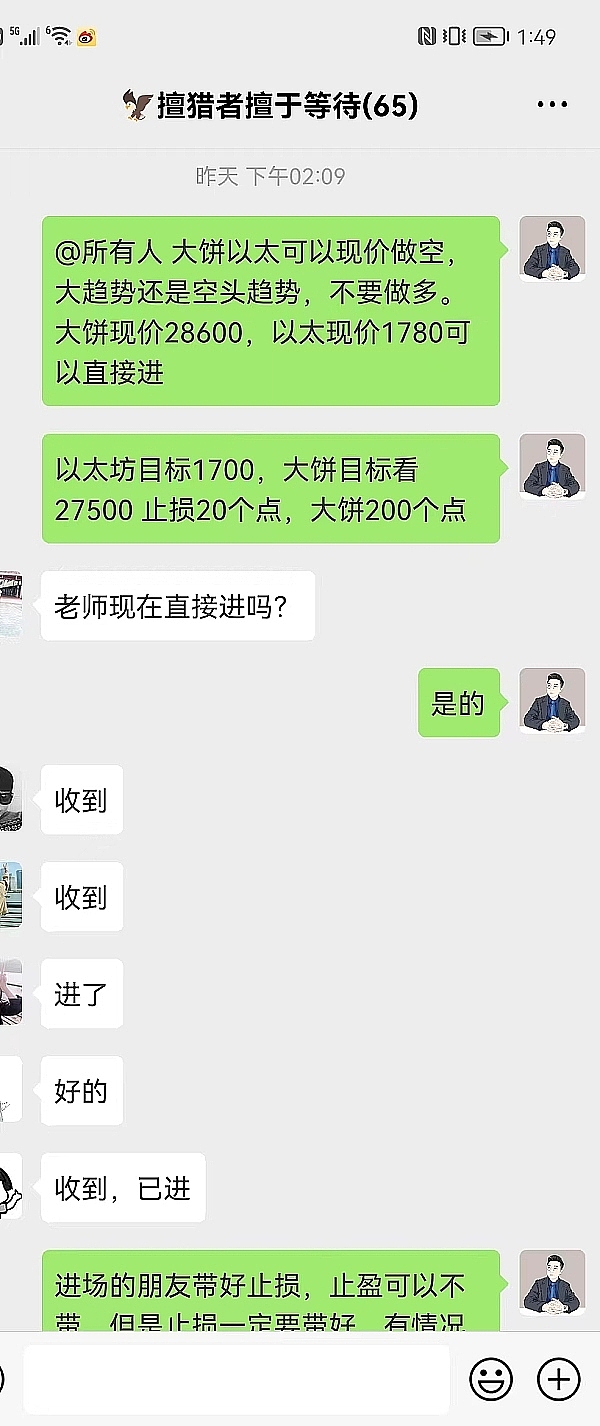The height and width of the screenshot is (1426, 600).
Task: Tap avatar beside the 以太坊目标1700 message
Action: (552, 467)
